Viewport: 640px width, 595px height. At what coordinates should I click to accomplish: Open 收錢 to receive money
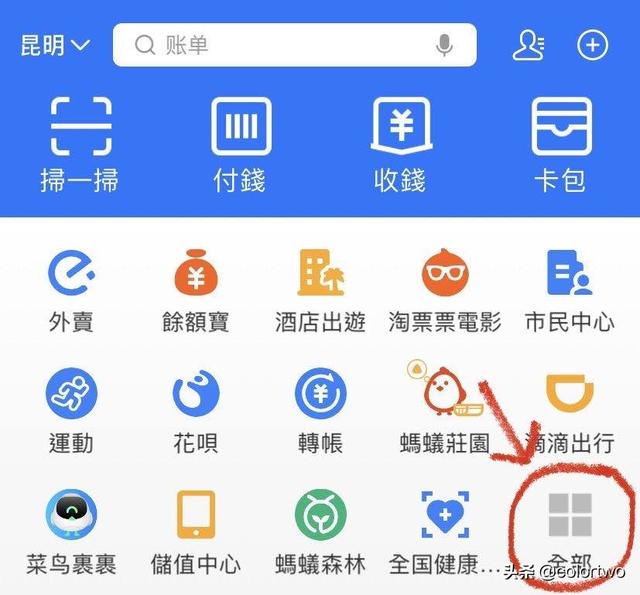[x=400, y=143]
